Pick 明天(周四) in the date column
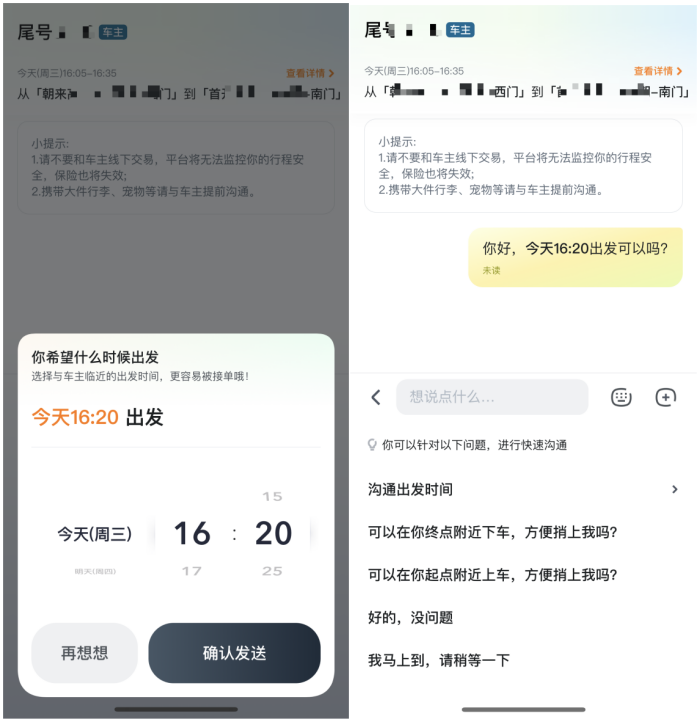This screenshot has width=700, height=721. coord(95,571)
